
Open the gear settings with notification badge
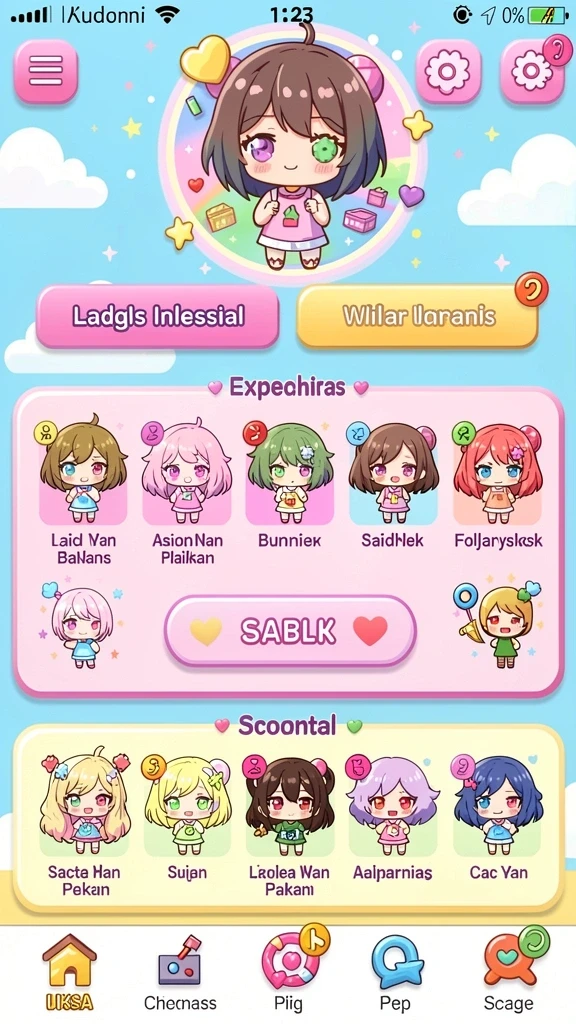(532, 71)
